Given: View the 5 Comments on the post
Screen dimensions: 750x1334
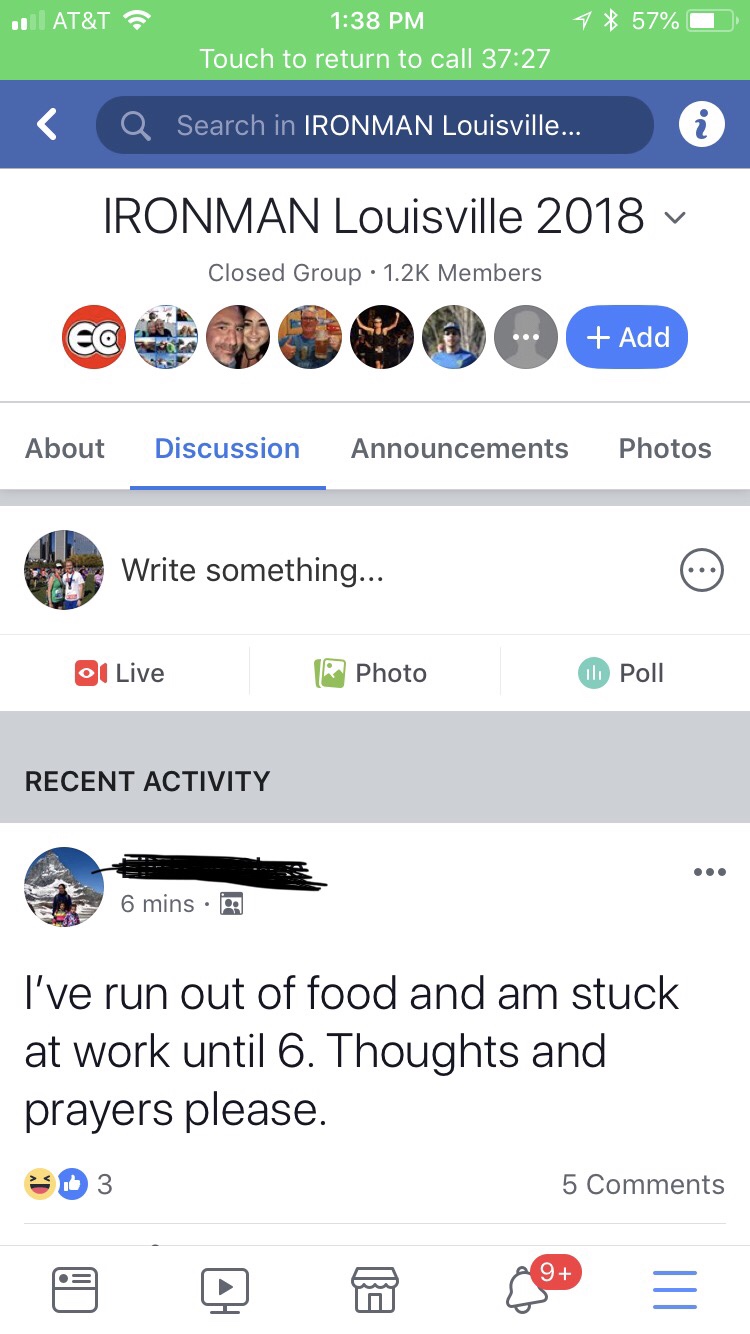Looking at the screenshot, I should (x=643, y=1184).
